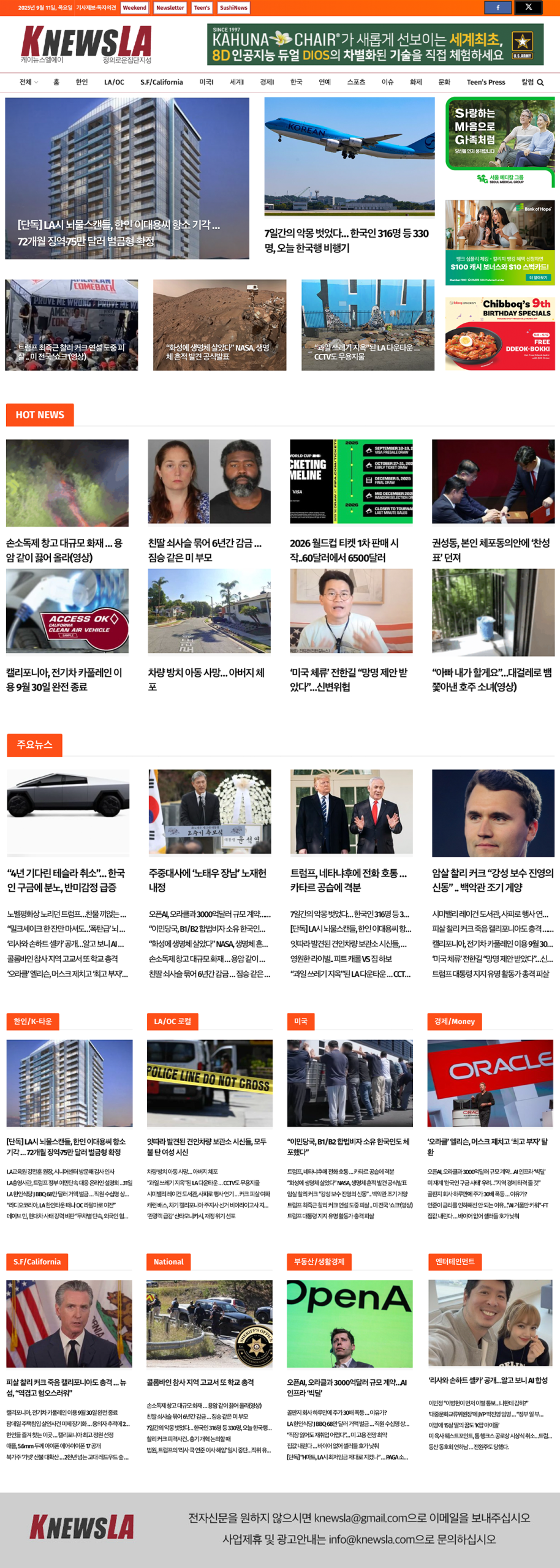Open the Newsletter button
Image resolution: width=560 pixels, height=1568 pixels.
170,8
